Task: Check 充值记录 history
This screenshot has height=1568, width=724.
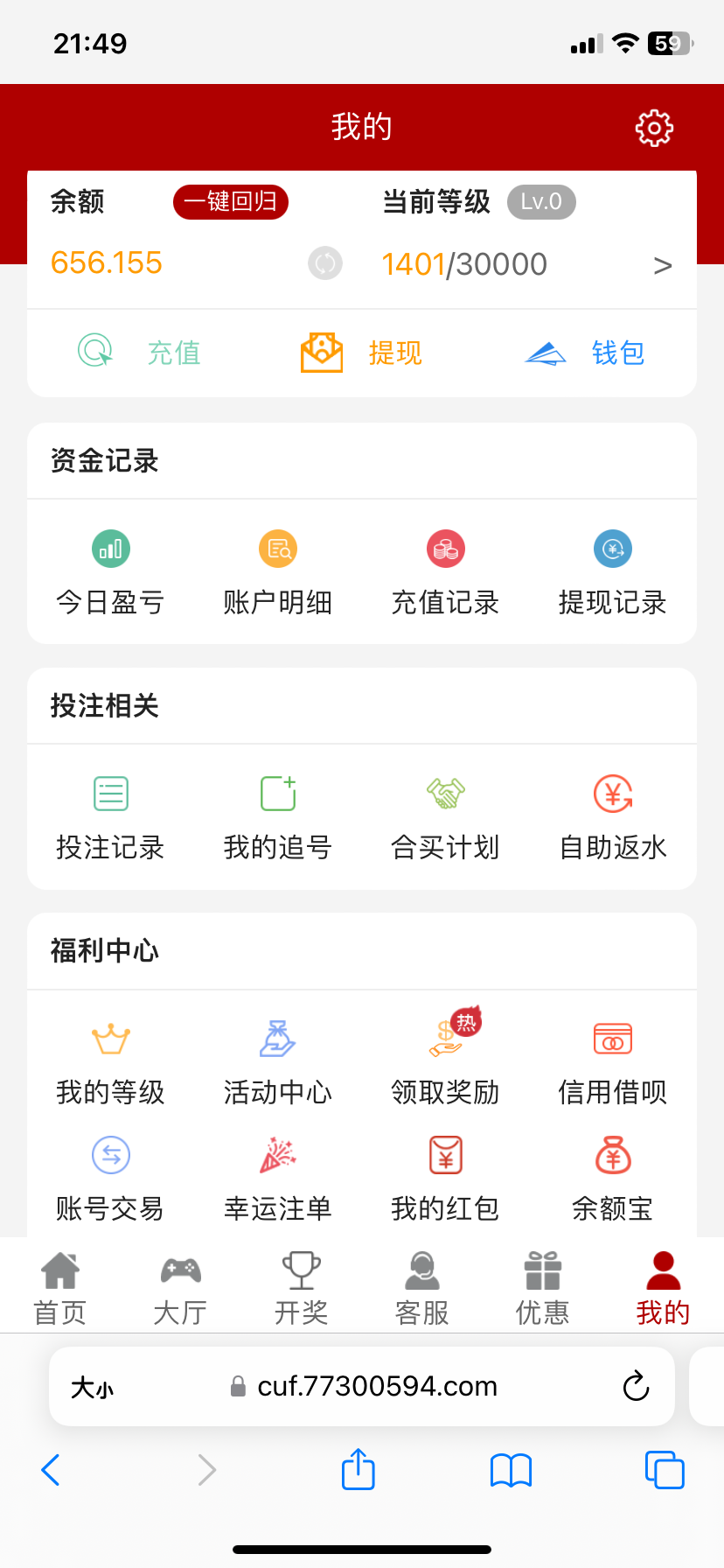Action: tap(445, 573)
